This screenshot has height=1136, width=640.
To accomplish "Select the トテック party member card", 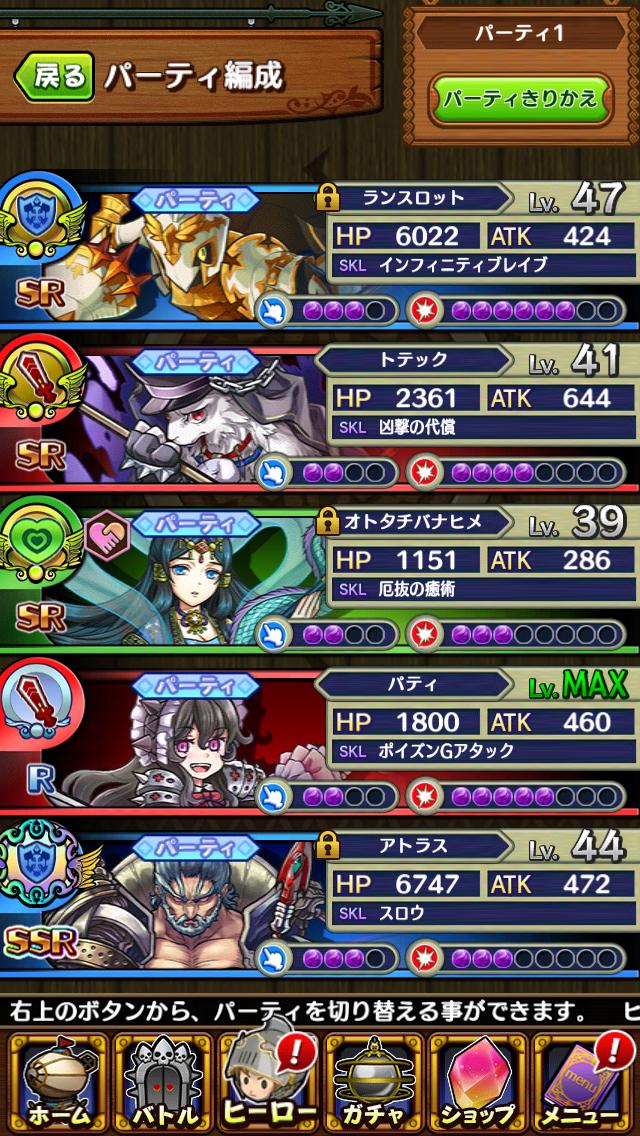I will point(320,414).
